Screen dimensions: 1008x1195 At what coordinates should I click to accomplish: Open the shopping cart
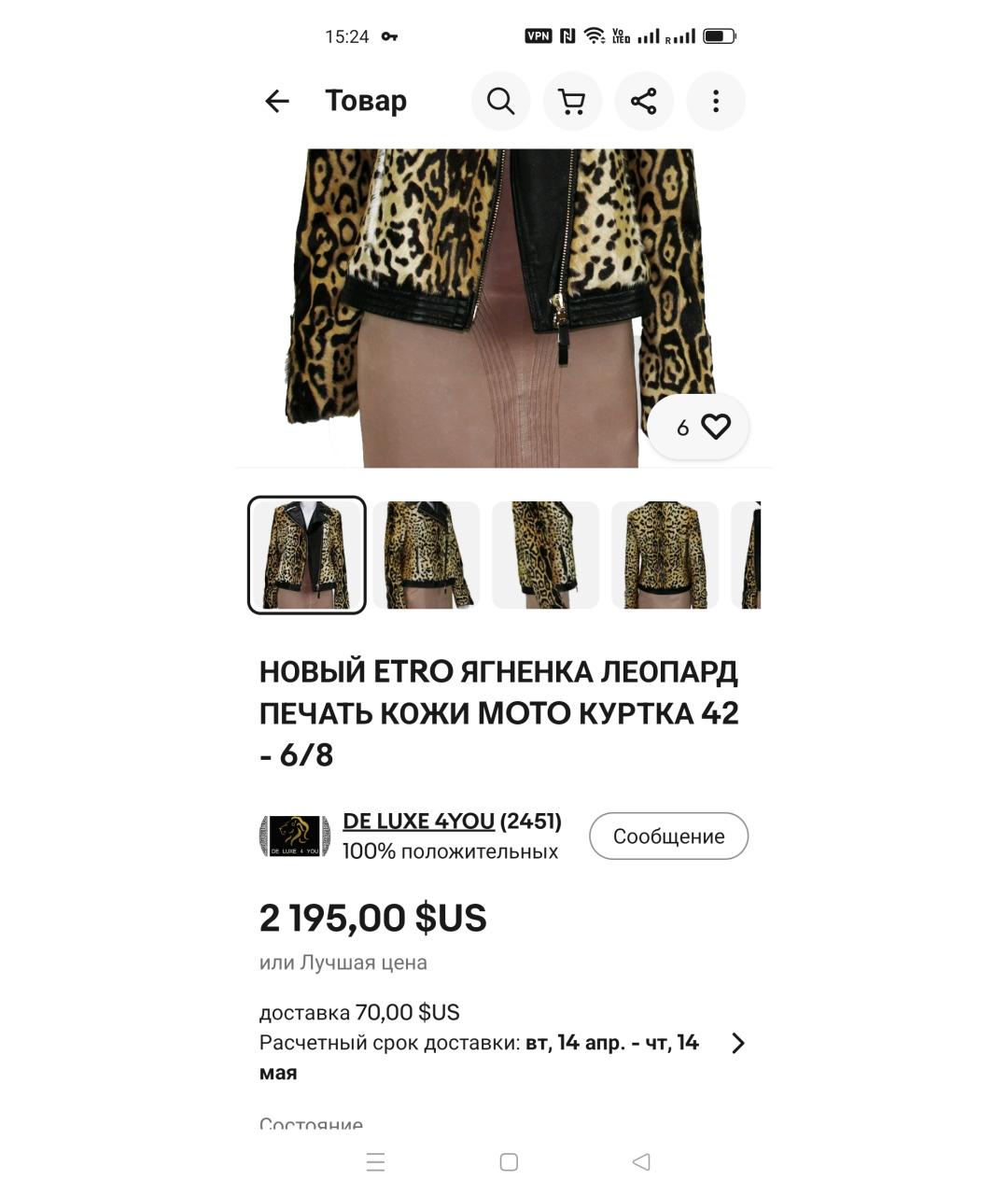pos(572,101)
